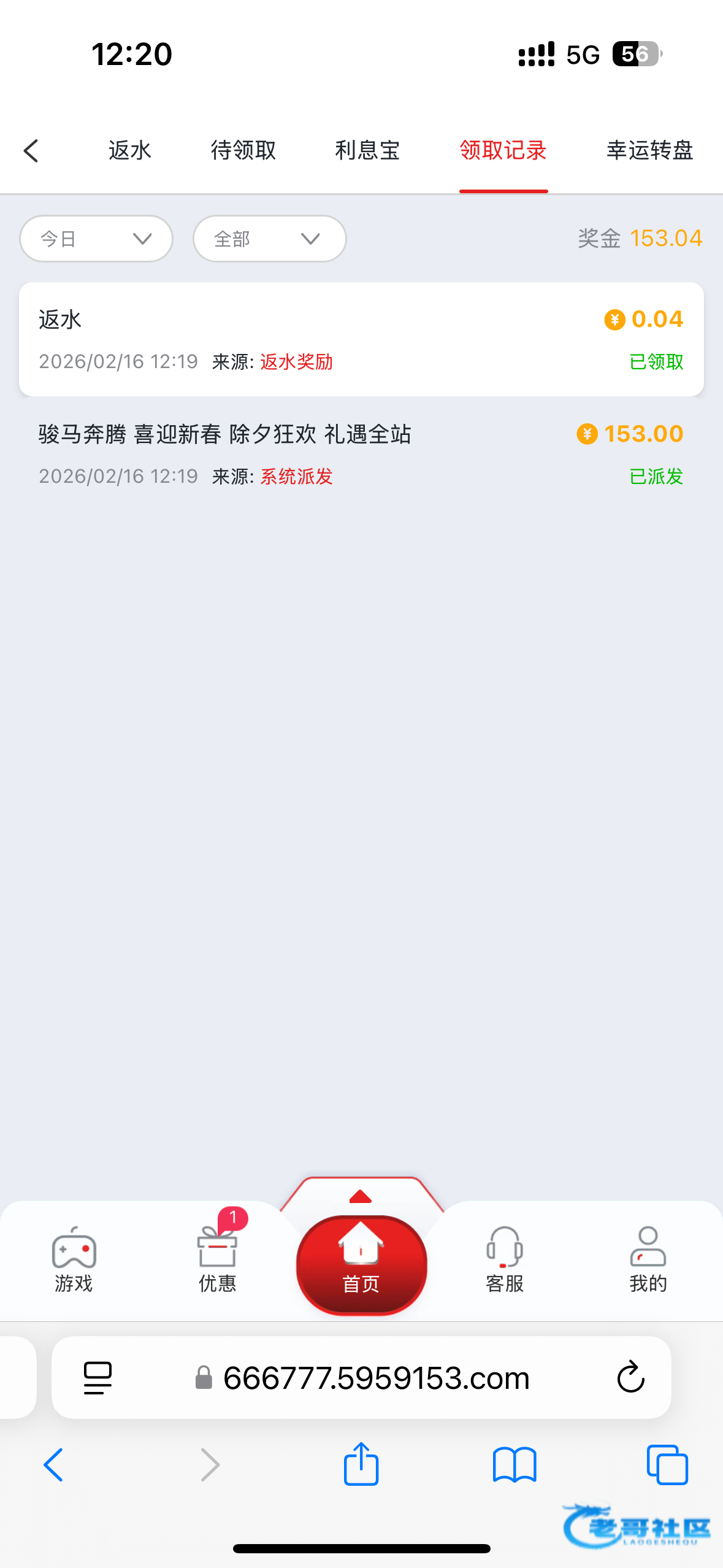Expand the 今日 date filter dropdown
This screenshot has width=723, height=1568.
96,239
